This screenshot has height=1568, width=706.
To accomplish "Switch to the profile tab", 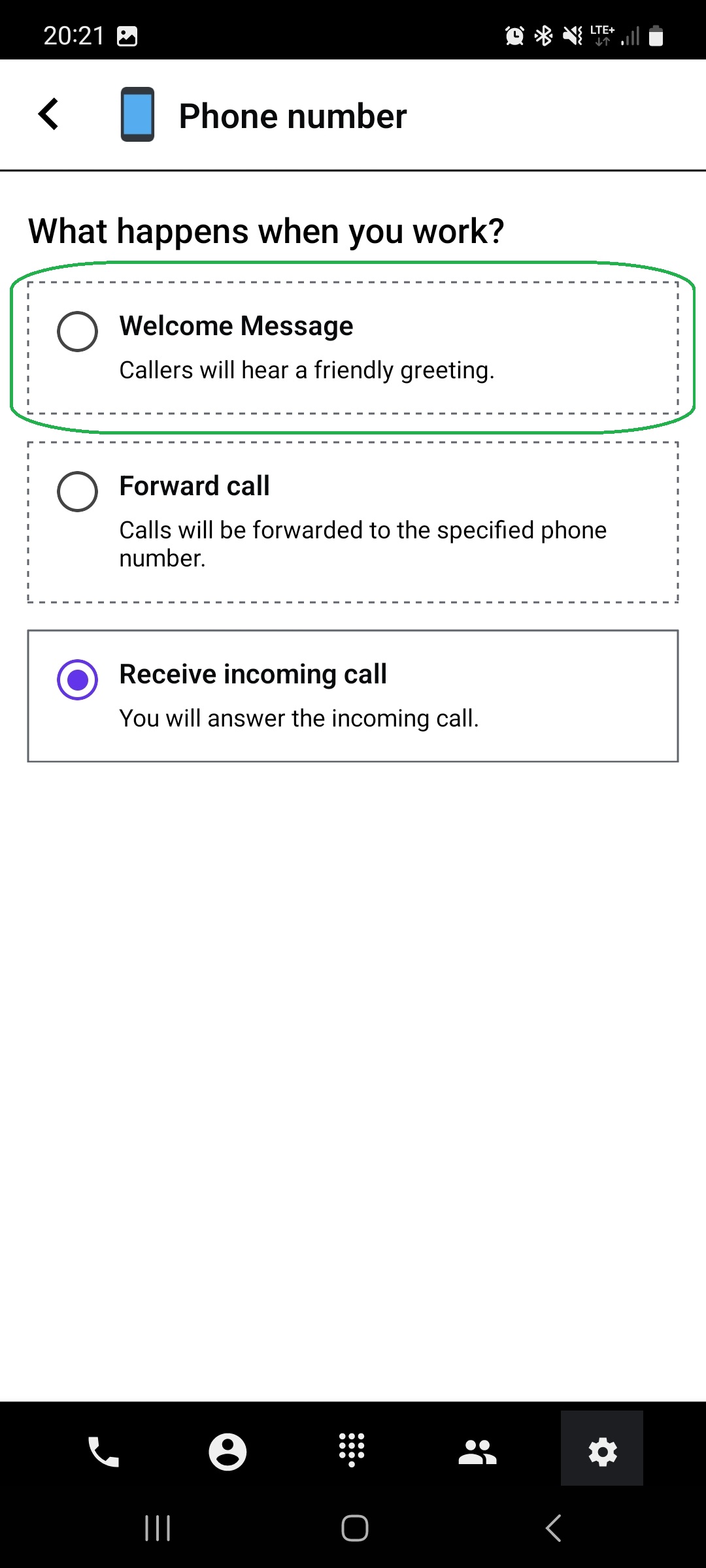I will [x=227, y=1451].
